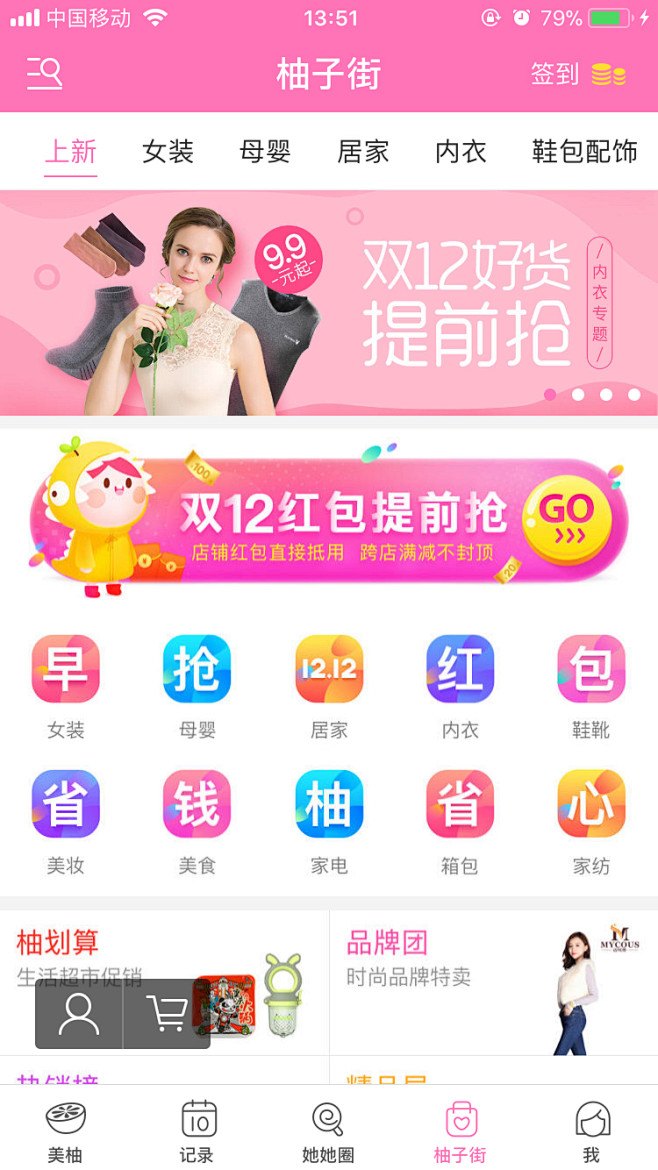Switch to the 内衣 top tab
658x1170 pixels.
pos(461,152)
